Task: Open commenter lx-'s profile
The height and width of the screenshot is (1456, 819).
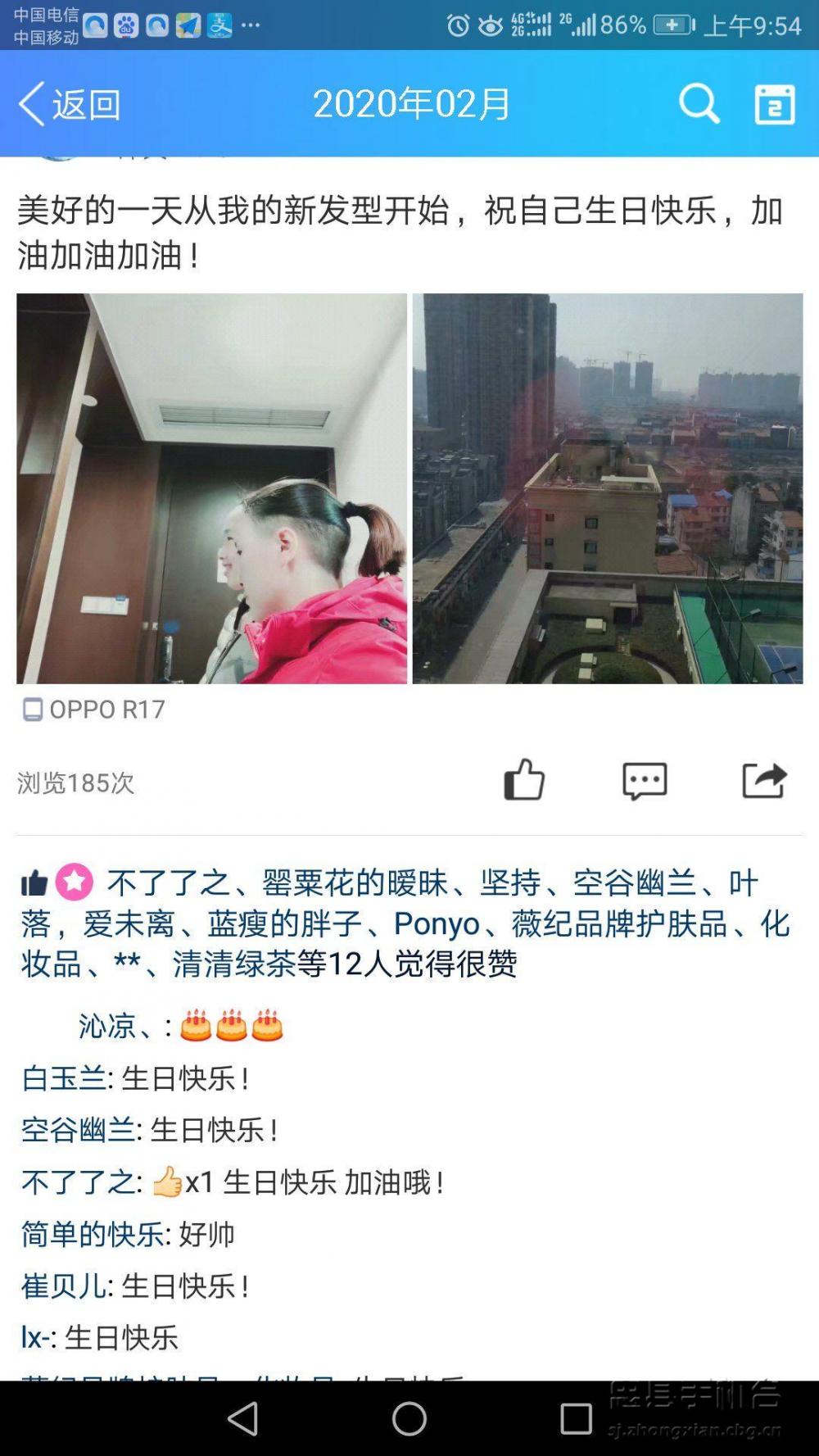Action: [36, 1337]
